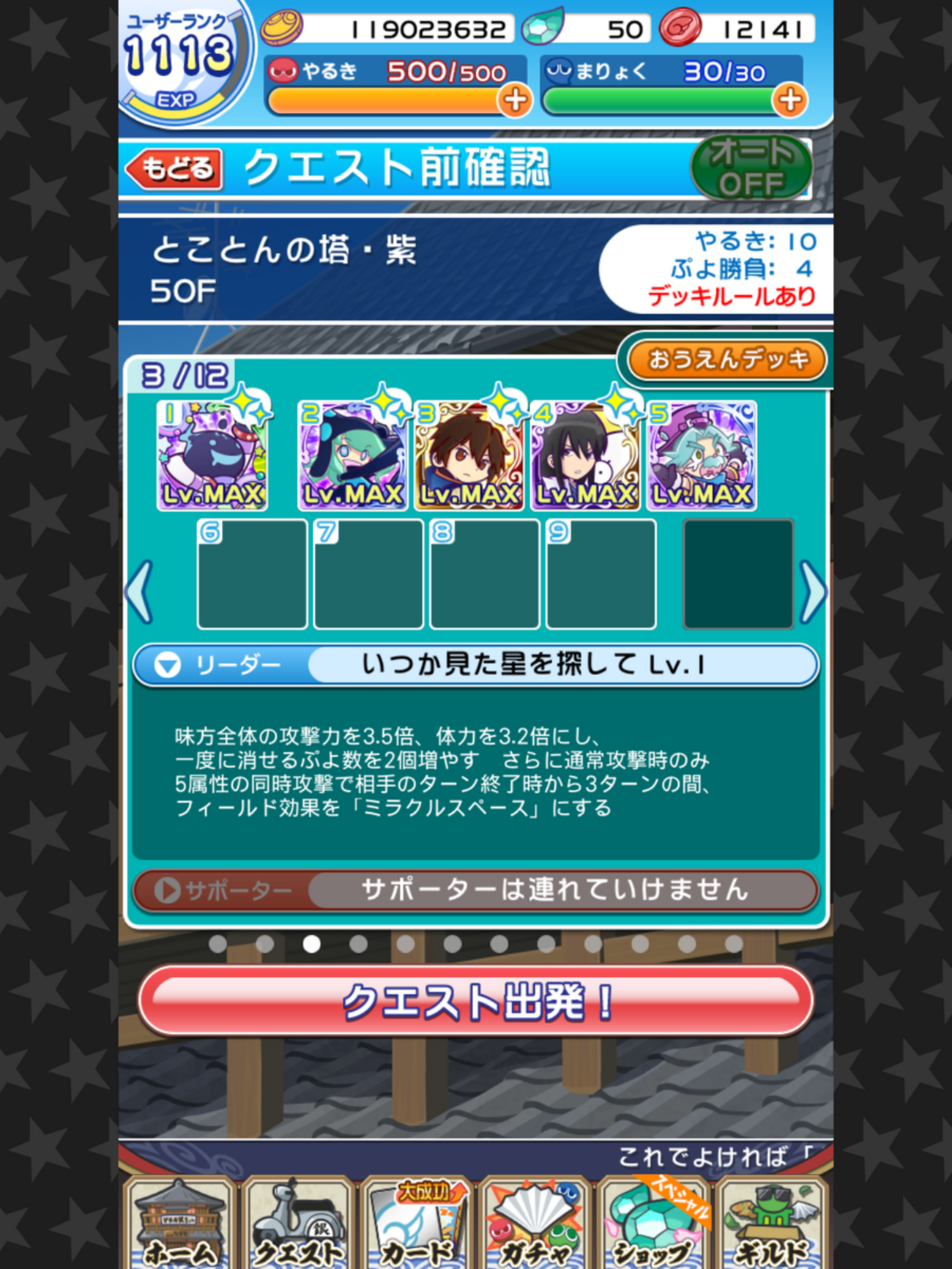Open the おうえんデッキ support deck
The image size is (952, 1269).
pyautogui.click(x=727, y=360)
